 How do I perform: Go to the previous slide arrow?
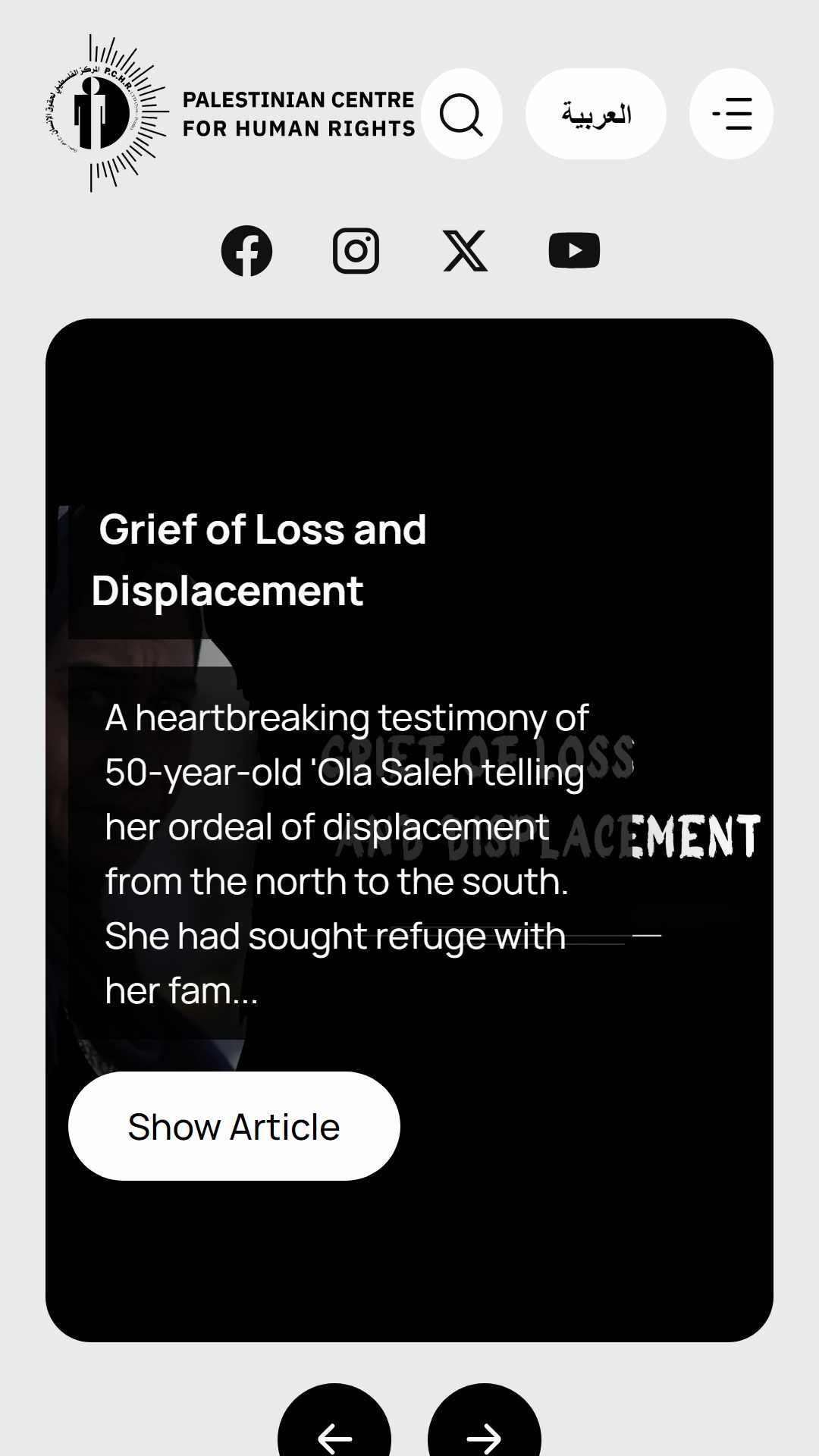click(x=334, y=1426)
